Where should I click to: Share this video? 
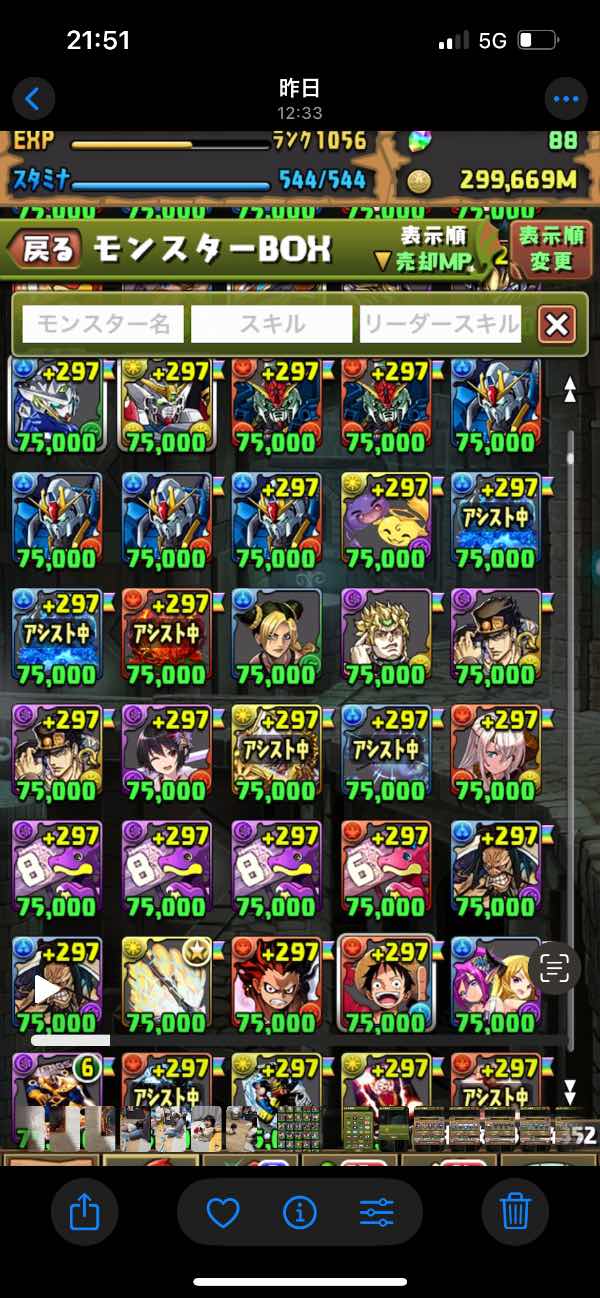85,1213
